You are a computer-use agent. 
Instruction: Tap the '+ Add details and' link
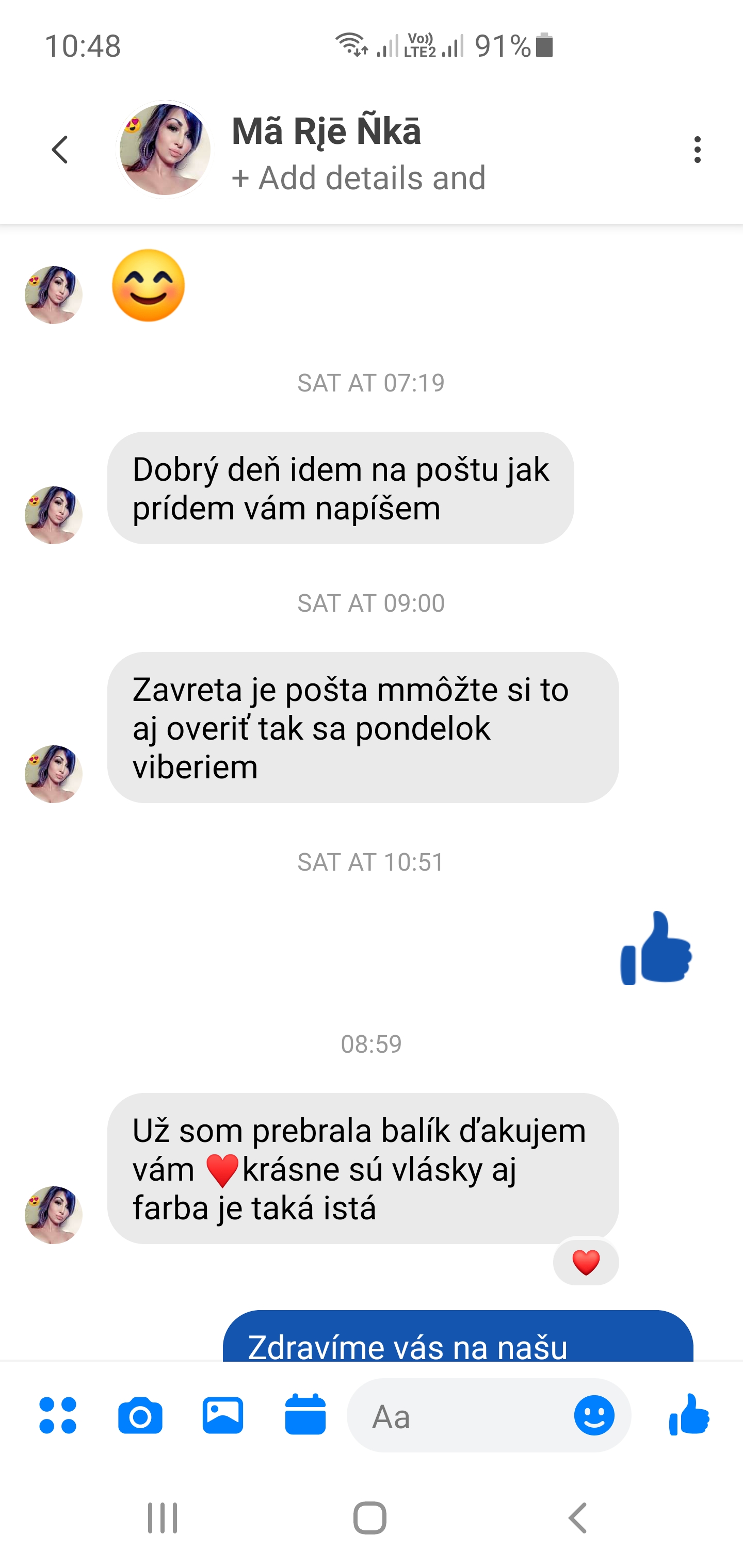tap(358, 178)
